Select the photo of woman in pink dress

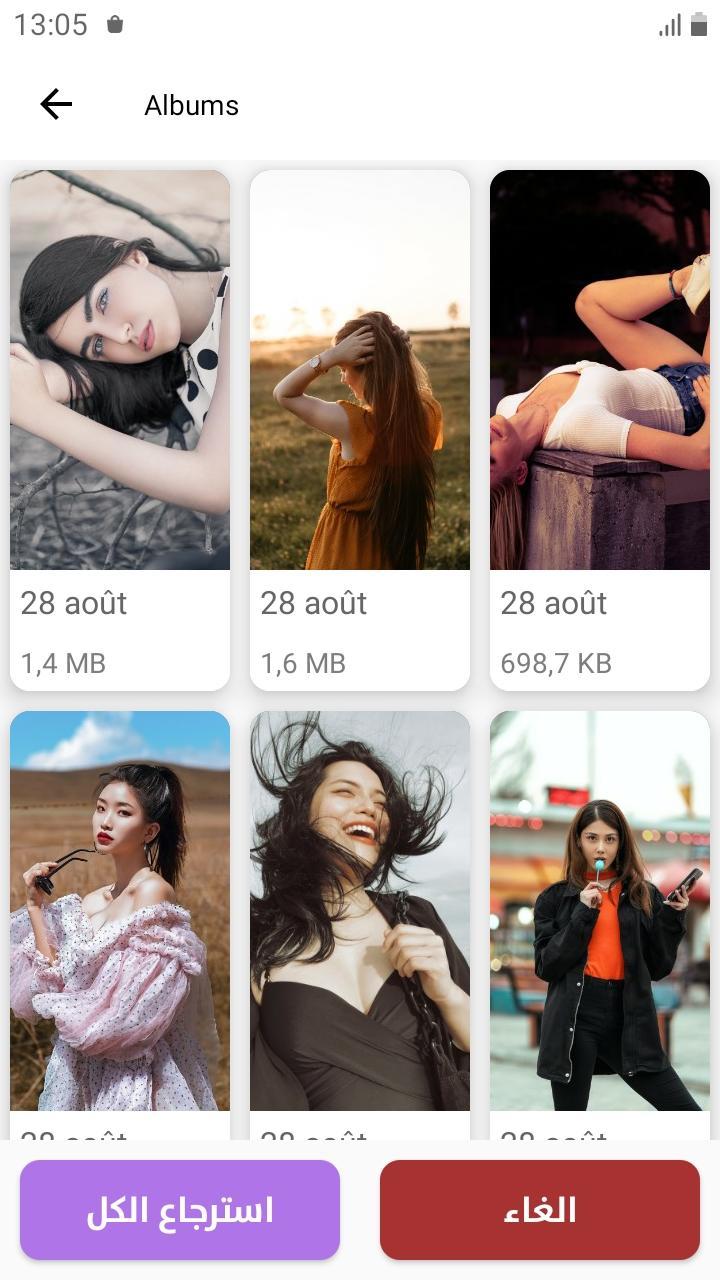tap(120, 910)
